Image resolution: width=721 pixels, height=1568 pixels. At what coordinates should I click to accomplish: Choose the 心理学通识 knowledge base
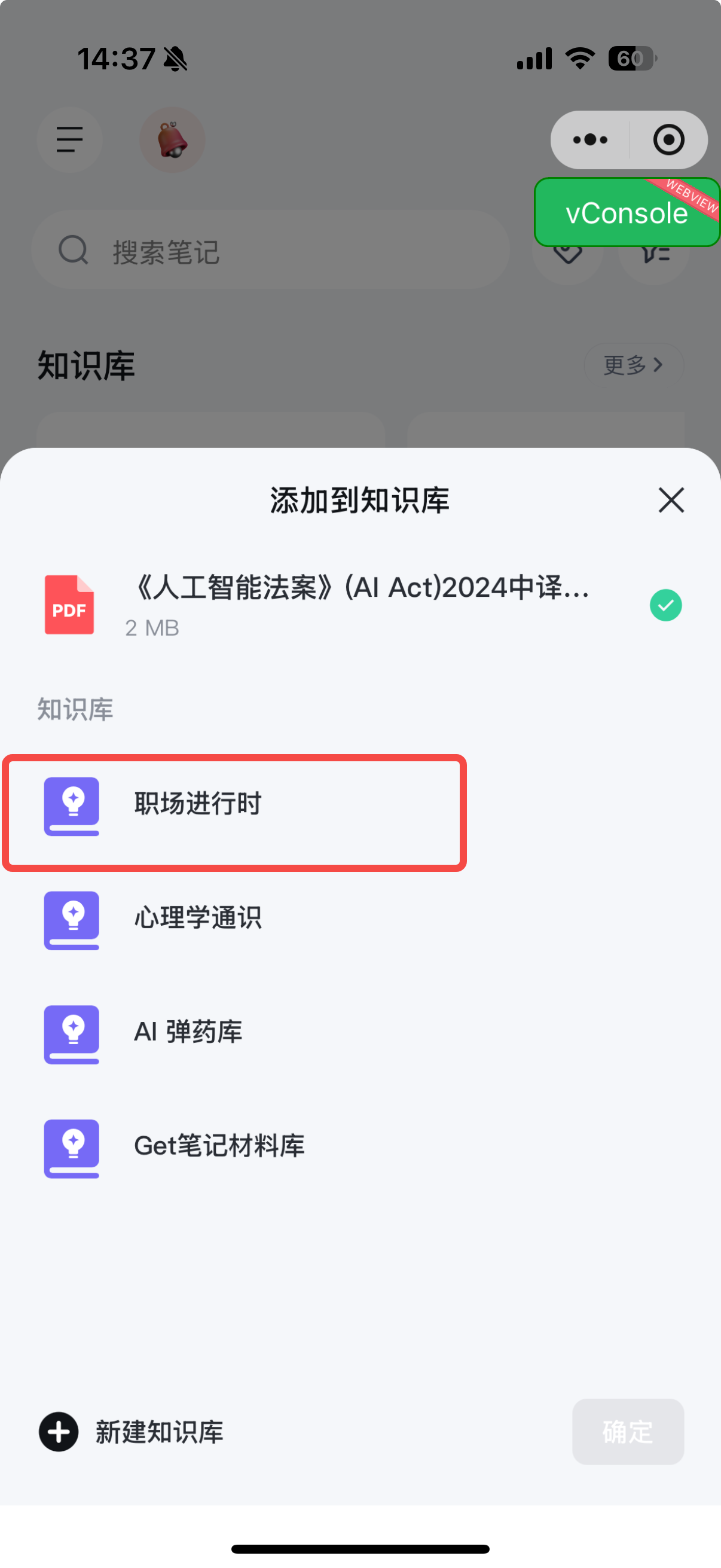(x=198, y=919)
